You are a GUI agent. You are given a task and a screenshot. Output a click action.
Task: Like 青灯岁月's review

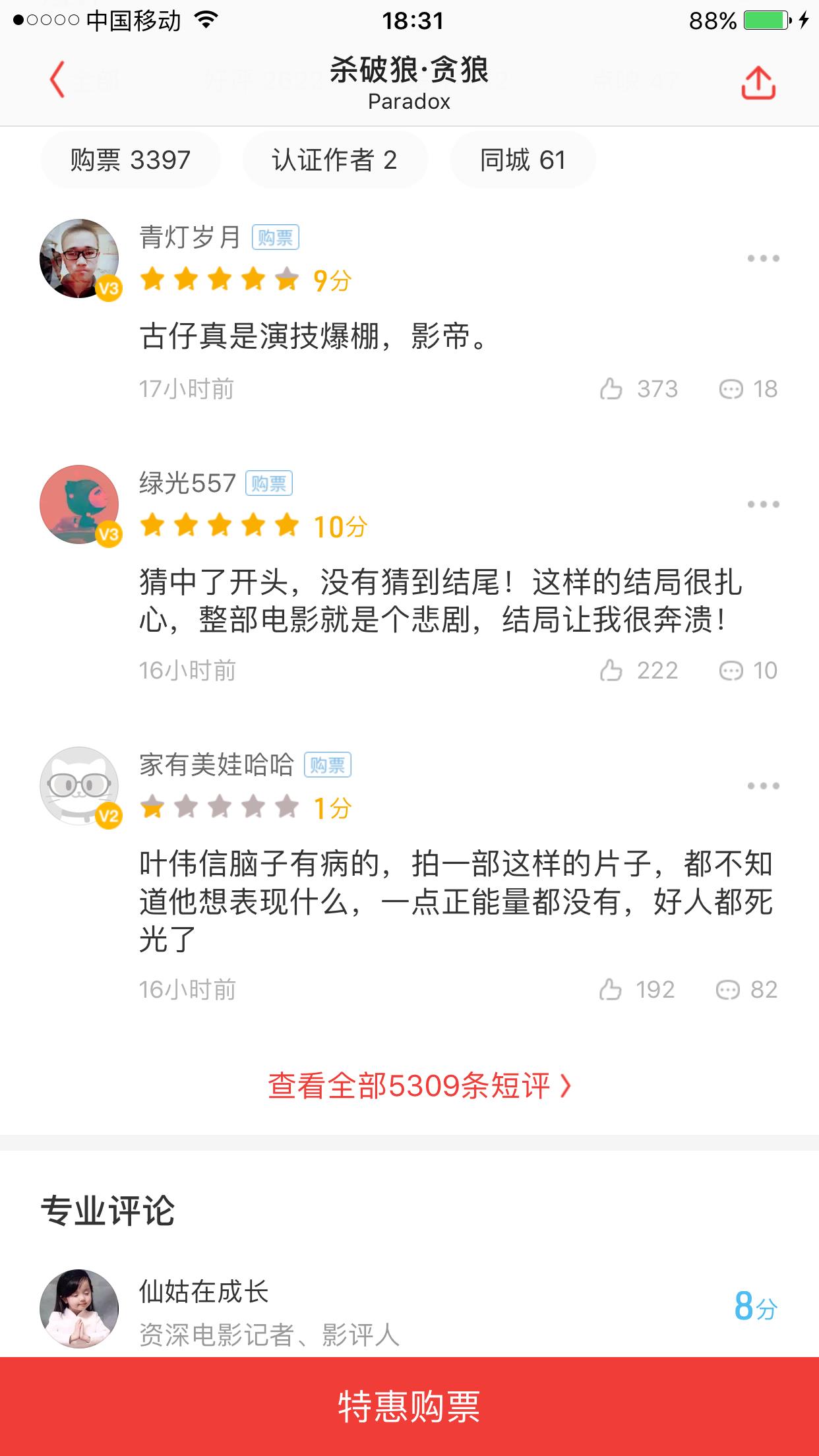pos(612,389)
